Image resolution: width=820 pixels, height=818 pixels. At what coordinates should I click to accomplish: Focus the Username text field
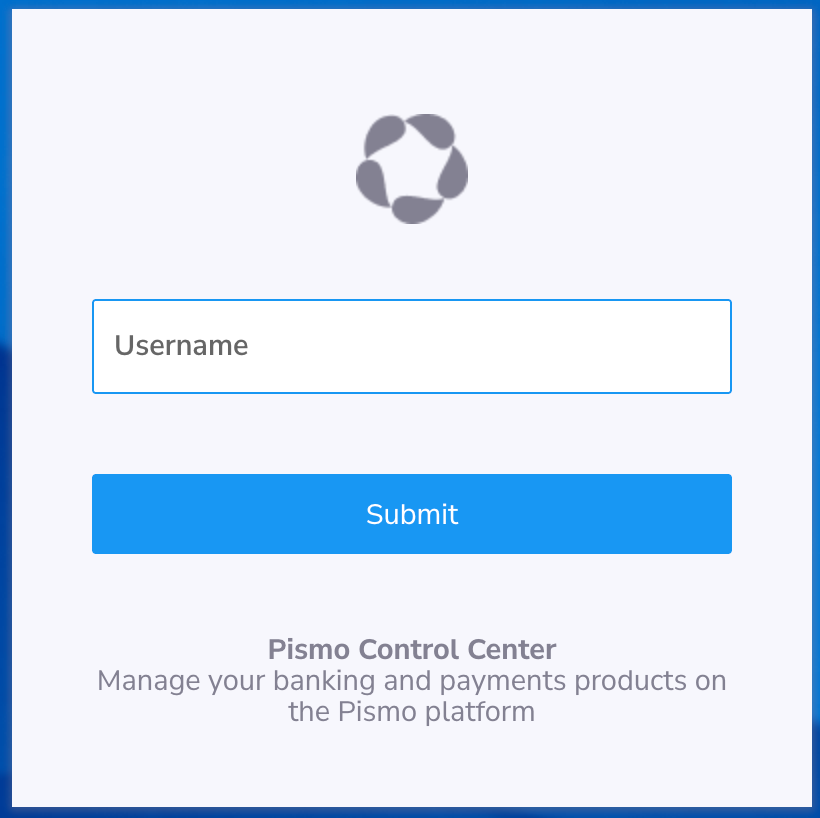coord(411,346)
